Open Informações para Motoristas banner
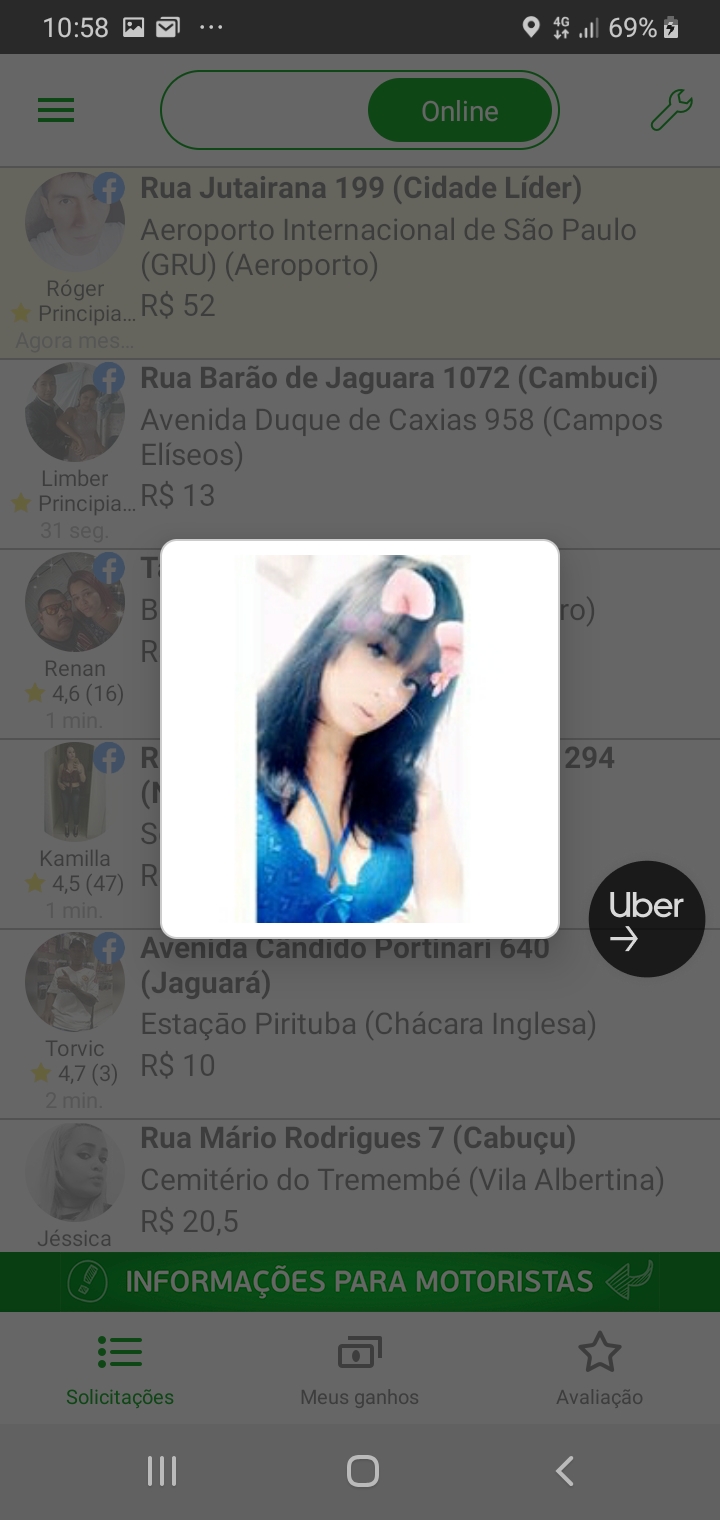720x1520 pixels. (360, 1281)
